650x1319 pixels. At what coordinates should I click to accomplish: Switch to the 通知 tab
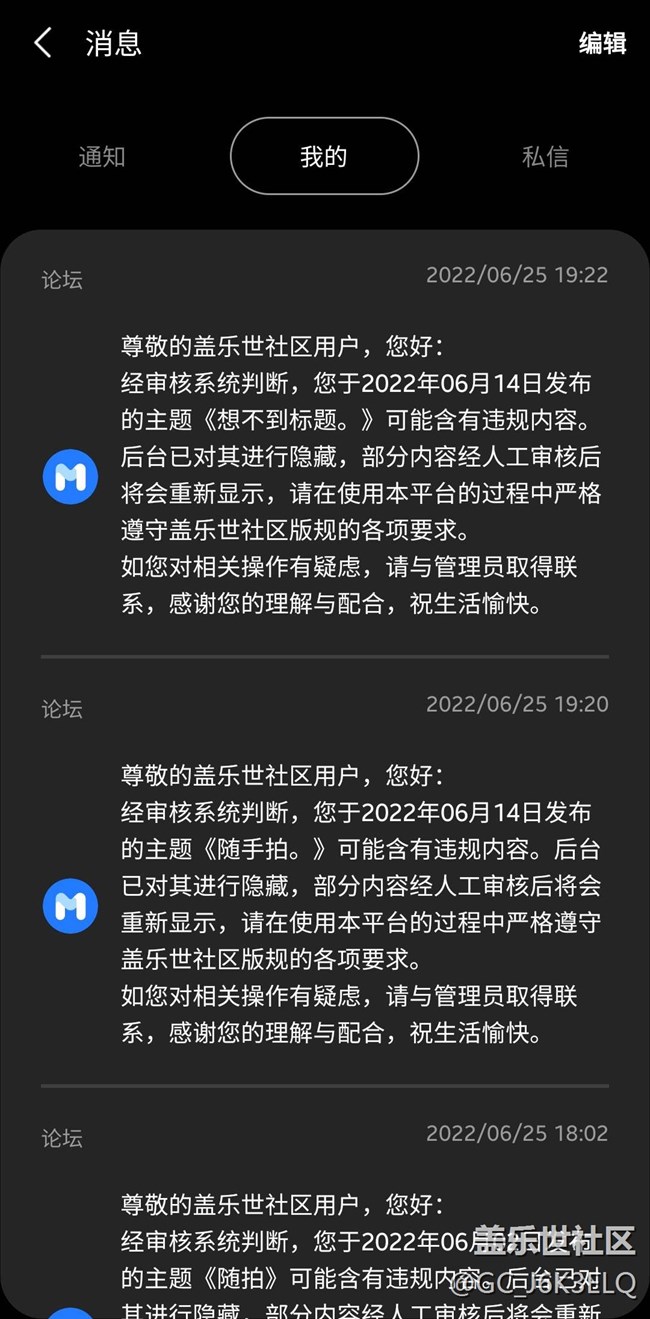(x=102, y=157)
